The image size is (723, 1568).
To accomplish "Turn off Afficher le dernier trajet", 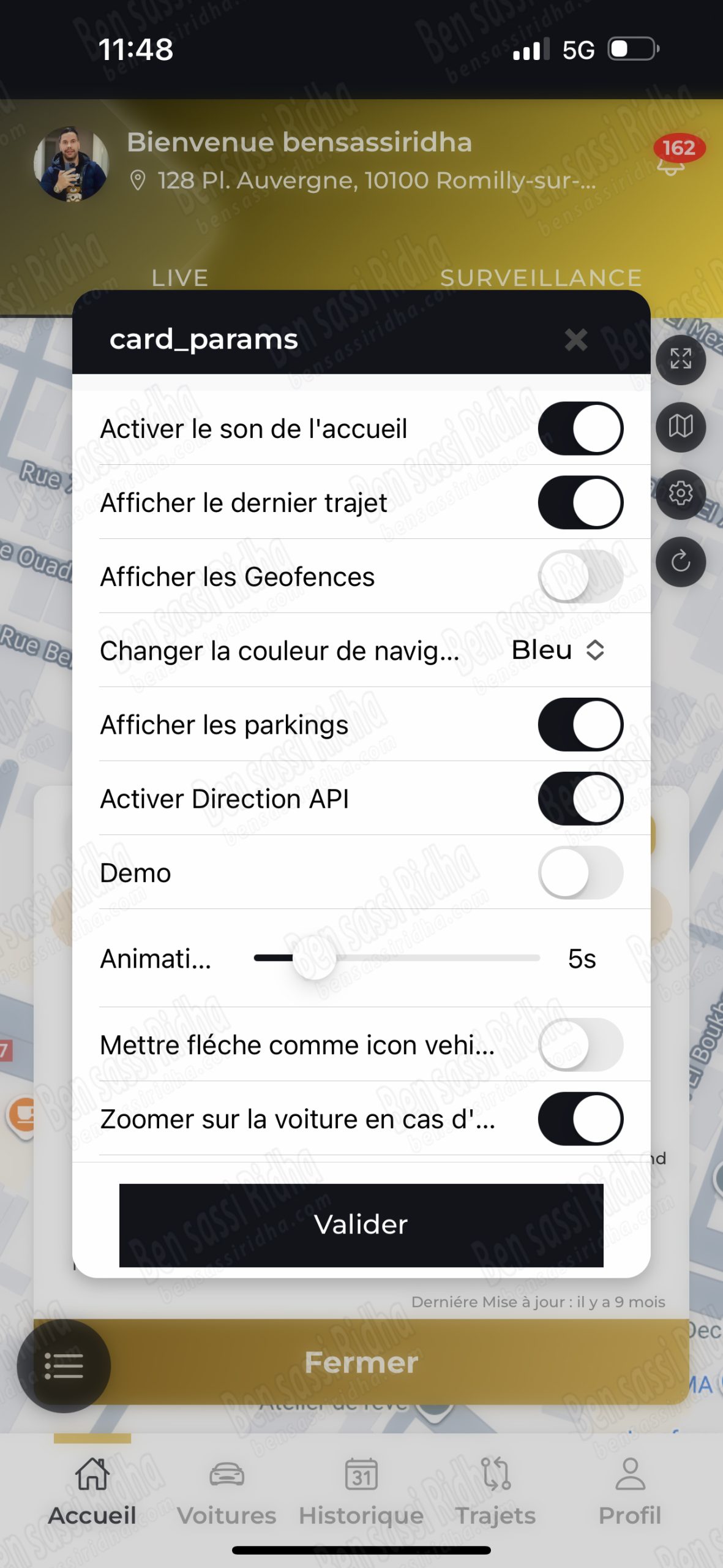I will click(580, 502).
